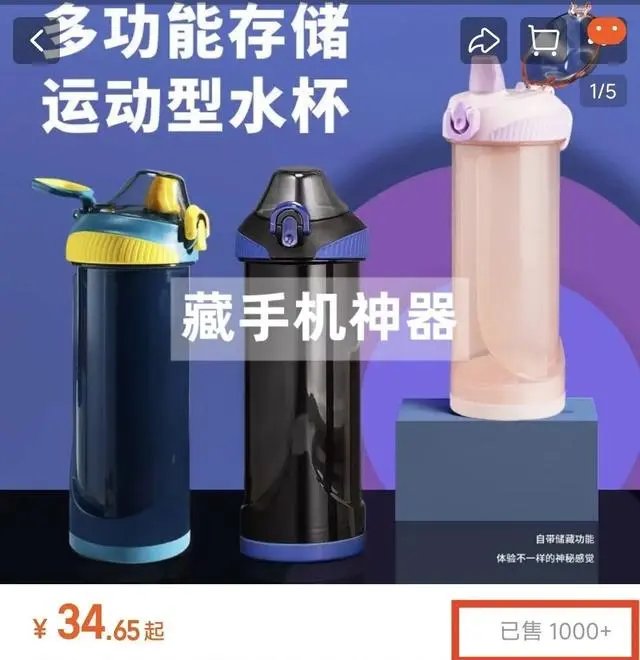Open the shopping cart
Image resolution: width=640 pixels, height=660 pixels.
click(544, 41)
